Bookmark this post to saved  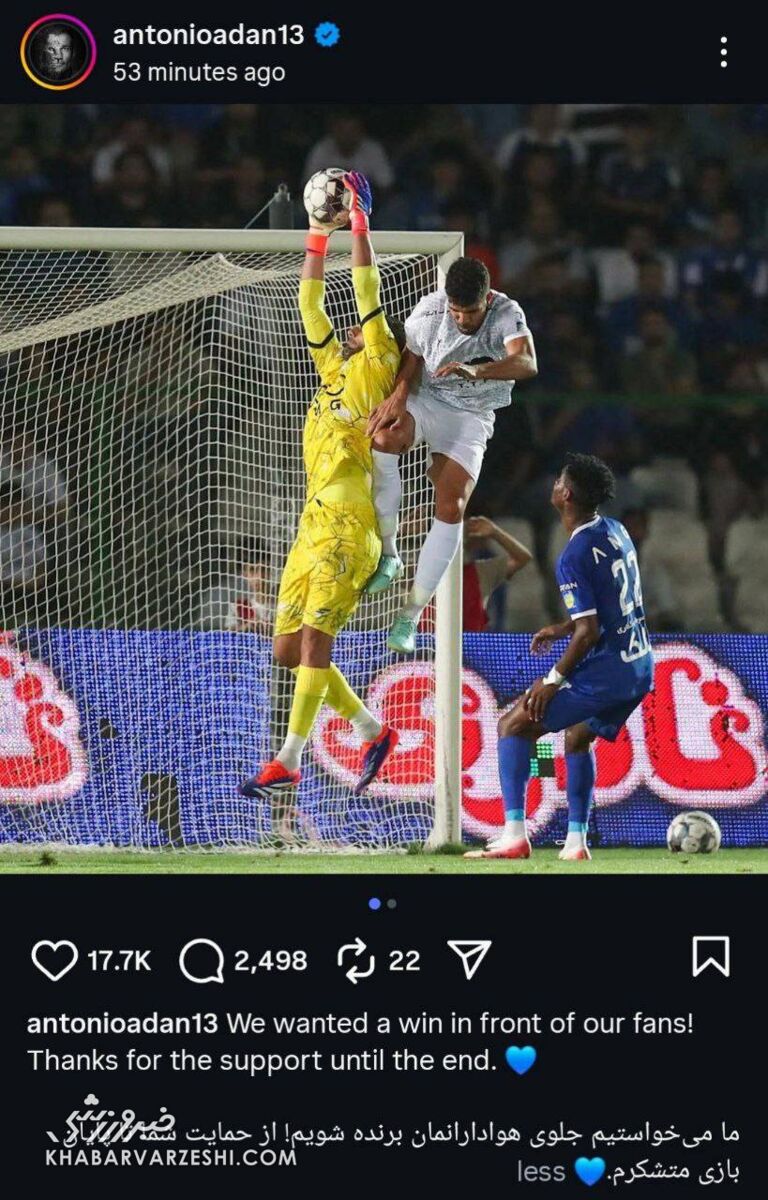point(711,957)
